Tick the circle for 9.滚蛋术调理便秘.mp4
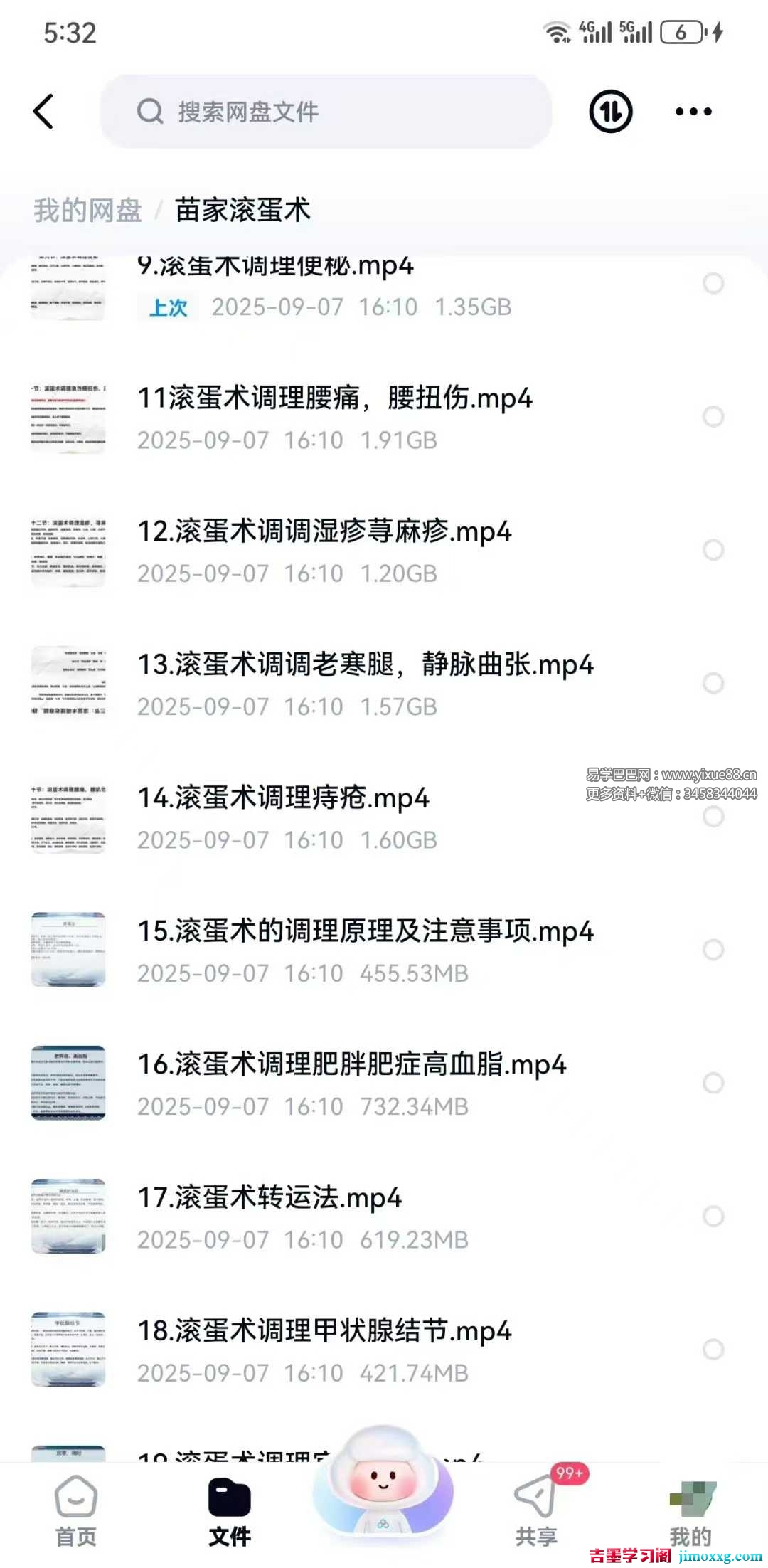This screenshot has width=768, height=1568. point(713,283)
